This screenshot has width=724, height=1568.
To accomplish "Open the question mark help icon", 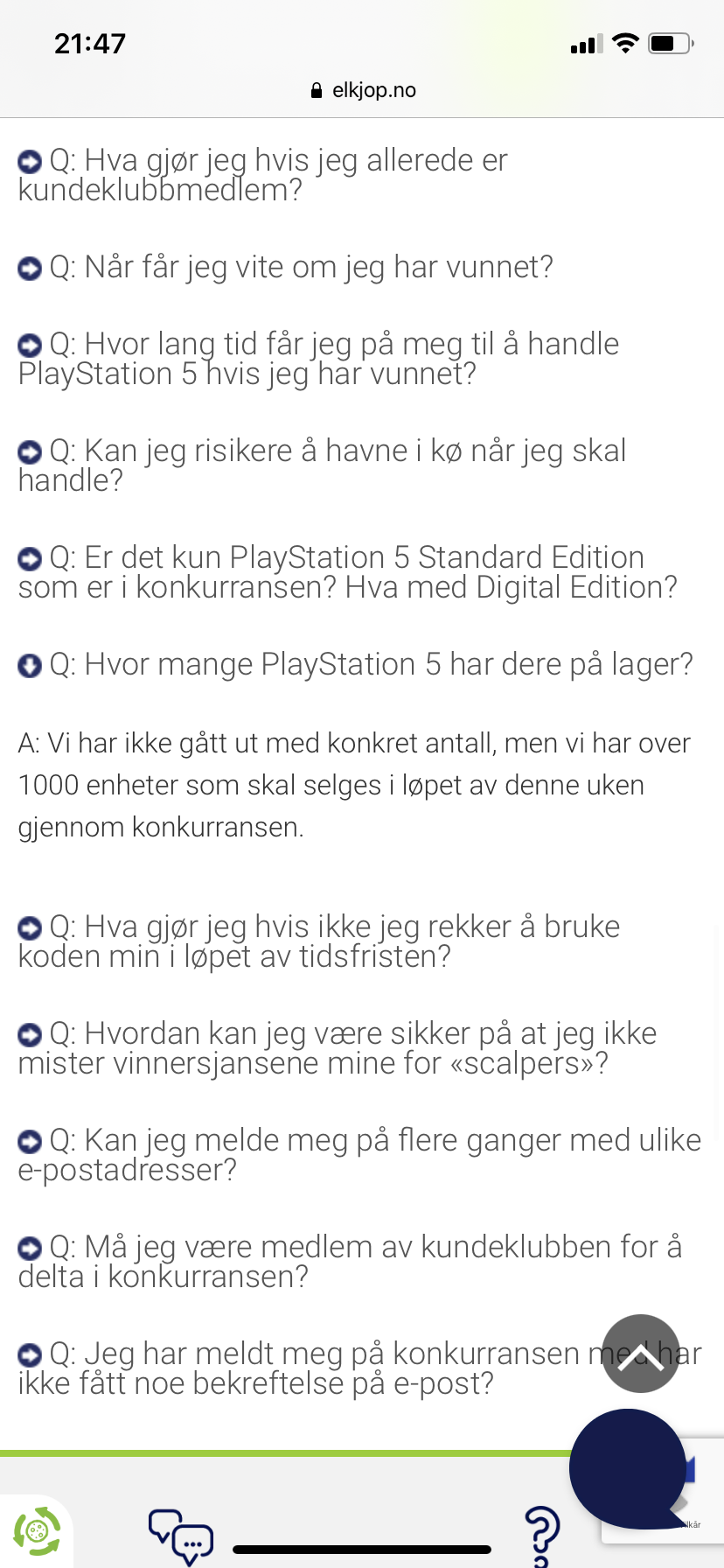I will coord(542,1536).
